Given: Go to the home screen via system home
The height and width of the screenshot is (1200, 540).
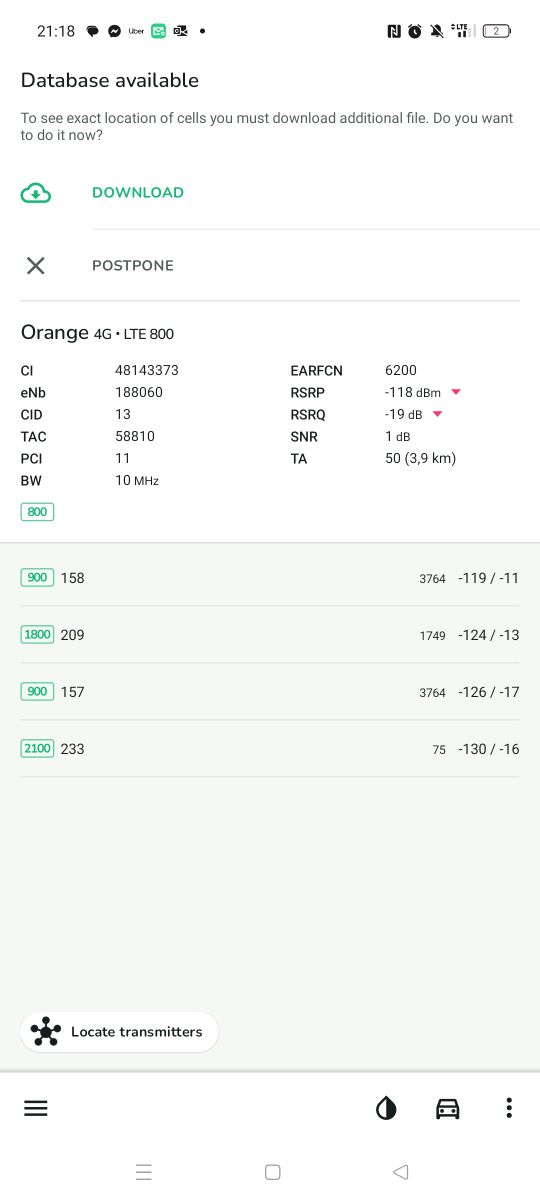Looking at the screenshot, I should [272, 1172].
